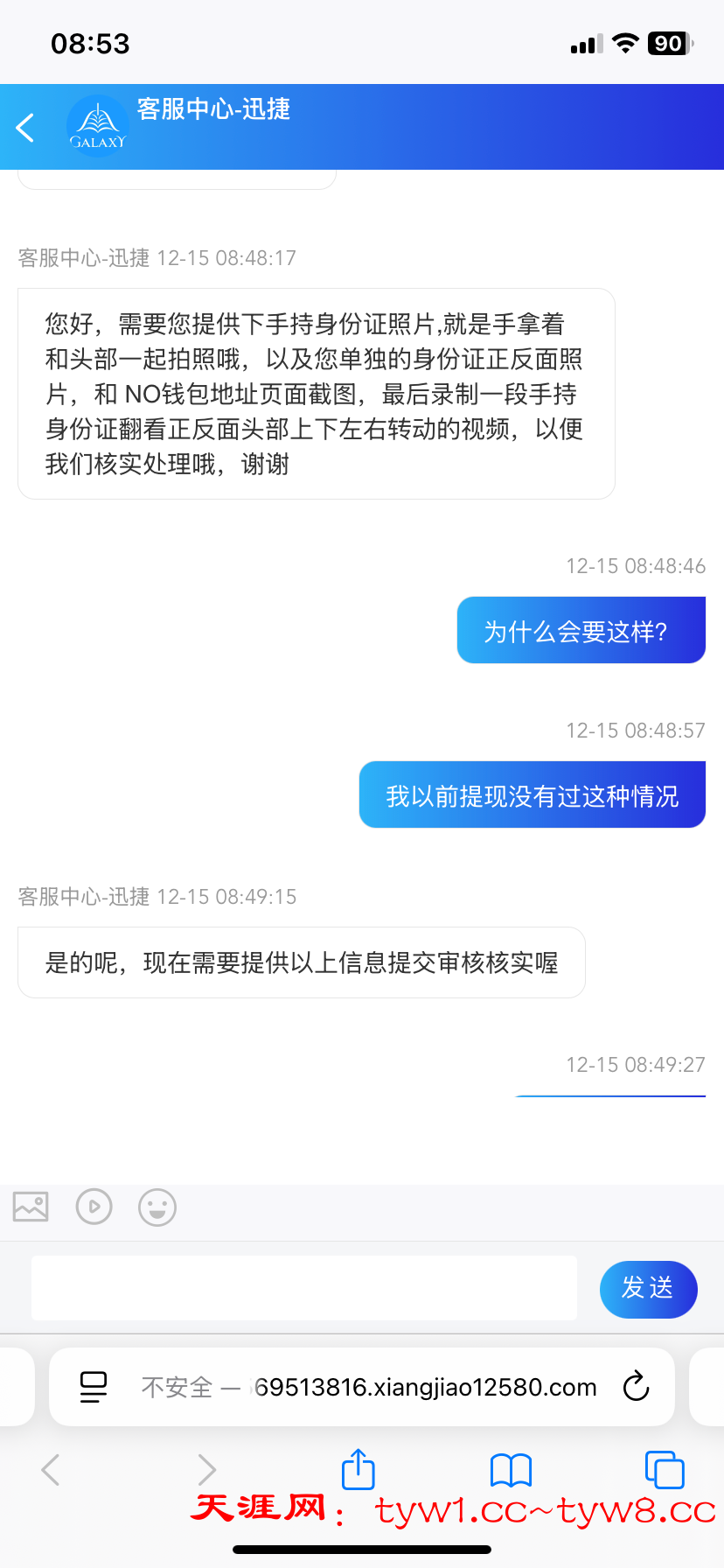This screenshot has width=724, height=1568.
Task: Tap the video upload icon
Action: (94, 1207)
